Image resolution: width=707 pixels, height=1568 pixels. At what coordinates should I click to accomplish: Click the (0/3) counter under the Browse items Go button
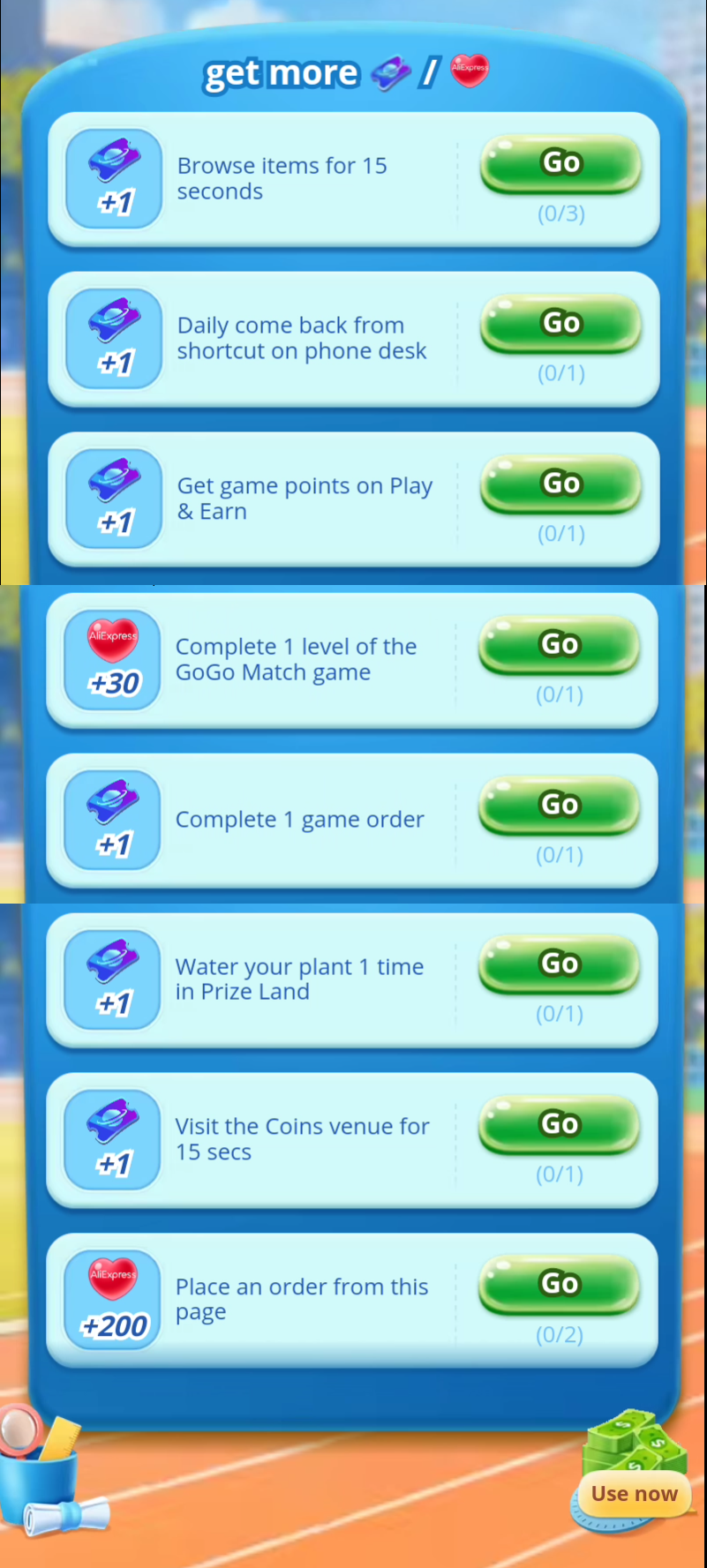click(x=561, y=213)
